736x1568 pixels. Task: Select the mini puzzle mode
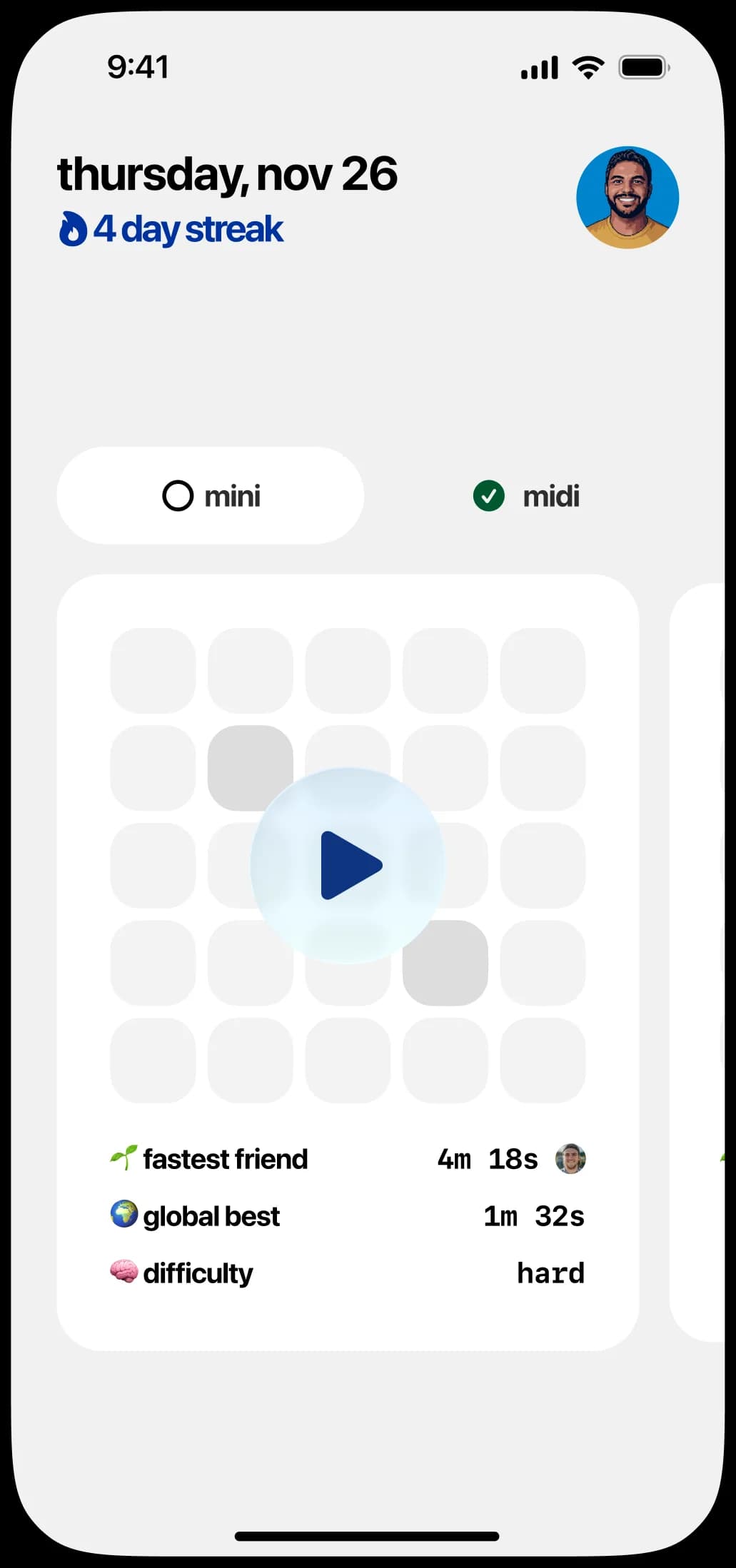click(211, 495)
